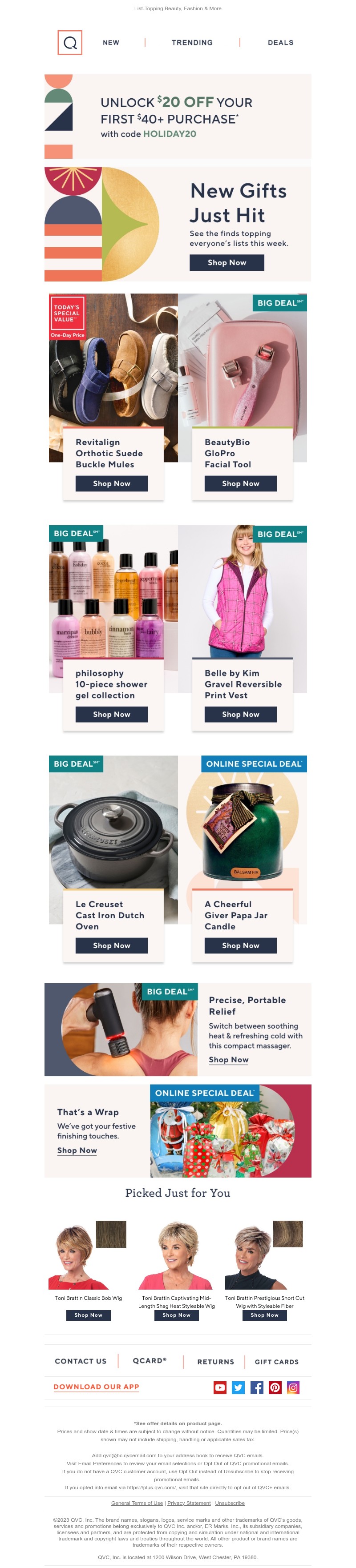Visit QVC's YouTube channel
The width and height of the screenshot is (356, 1568).
click(x=220, y=1387)
